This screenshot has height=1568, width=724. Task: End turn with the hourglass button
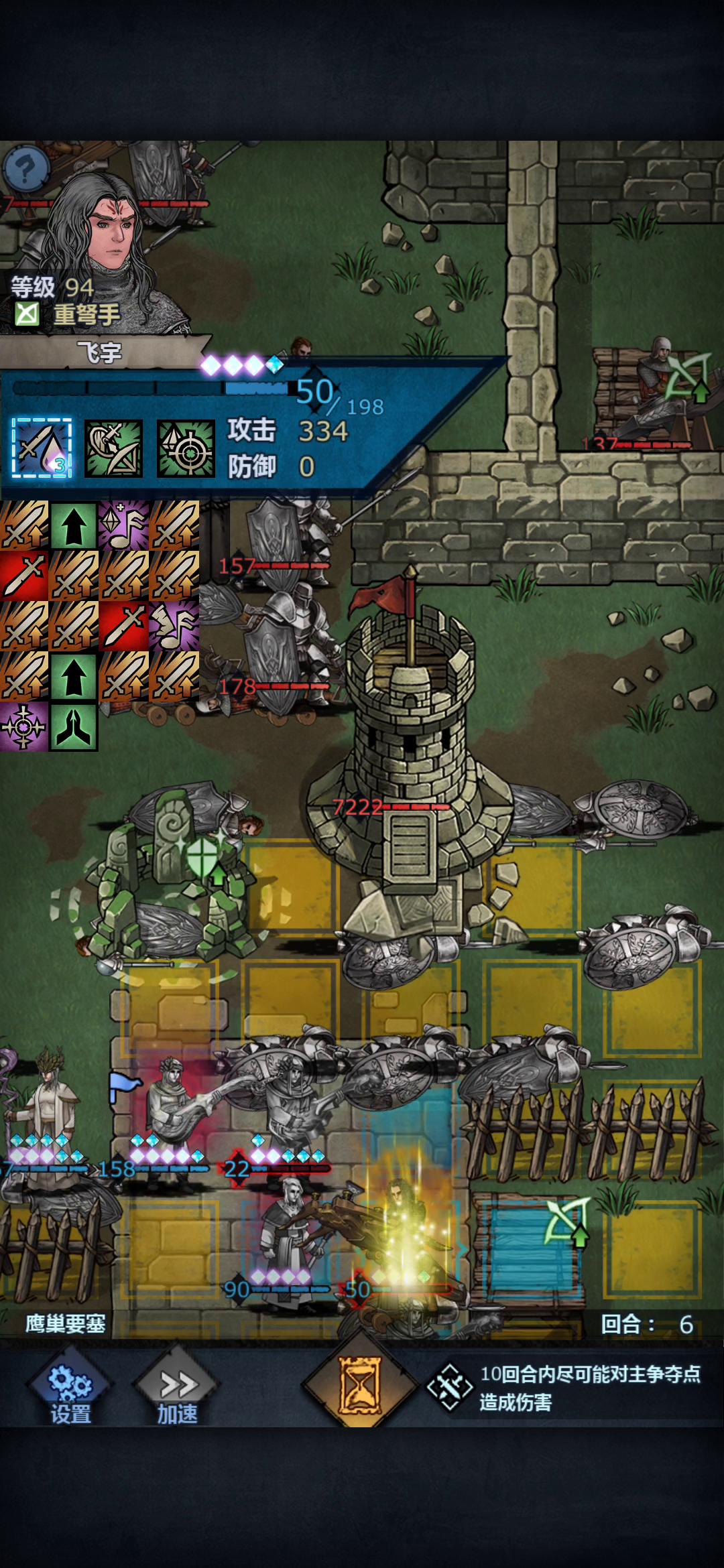(360, 1384)
